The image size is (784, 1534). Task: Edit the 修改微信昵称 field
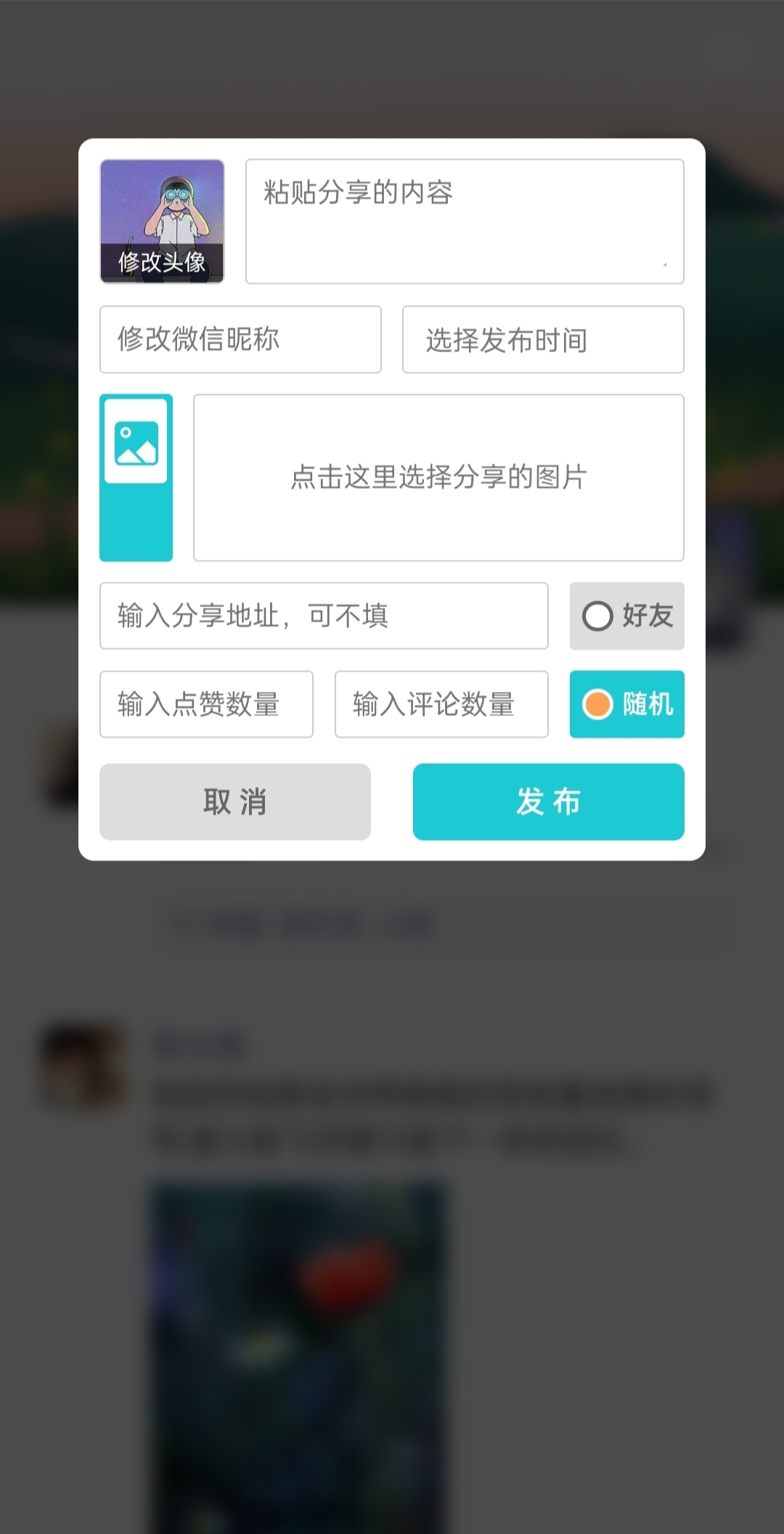[x=240, y=340]
